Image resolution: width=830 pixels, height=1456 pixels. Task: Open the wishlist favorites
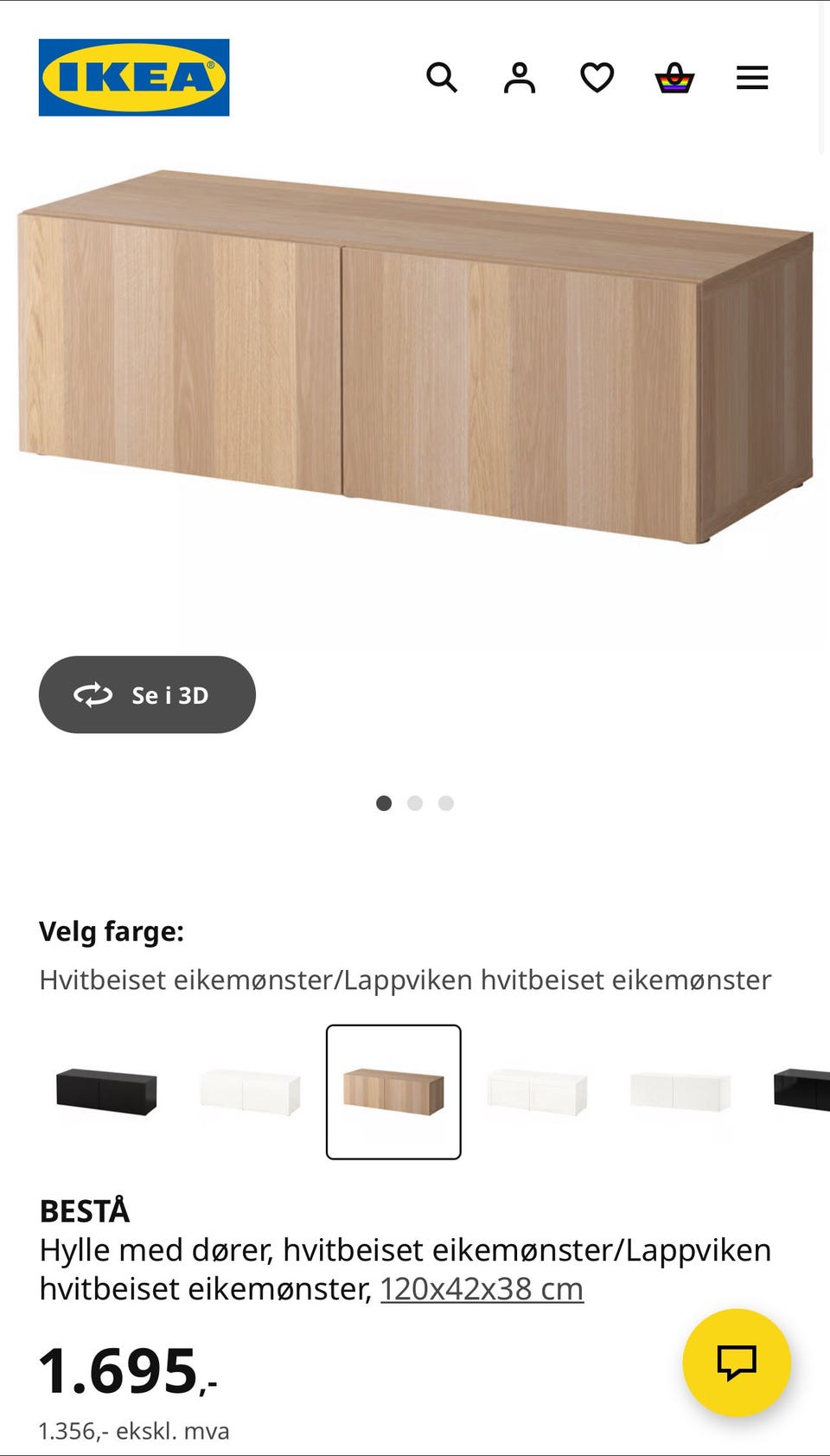[597, 77]
